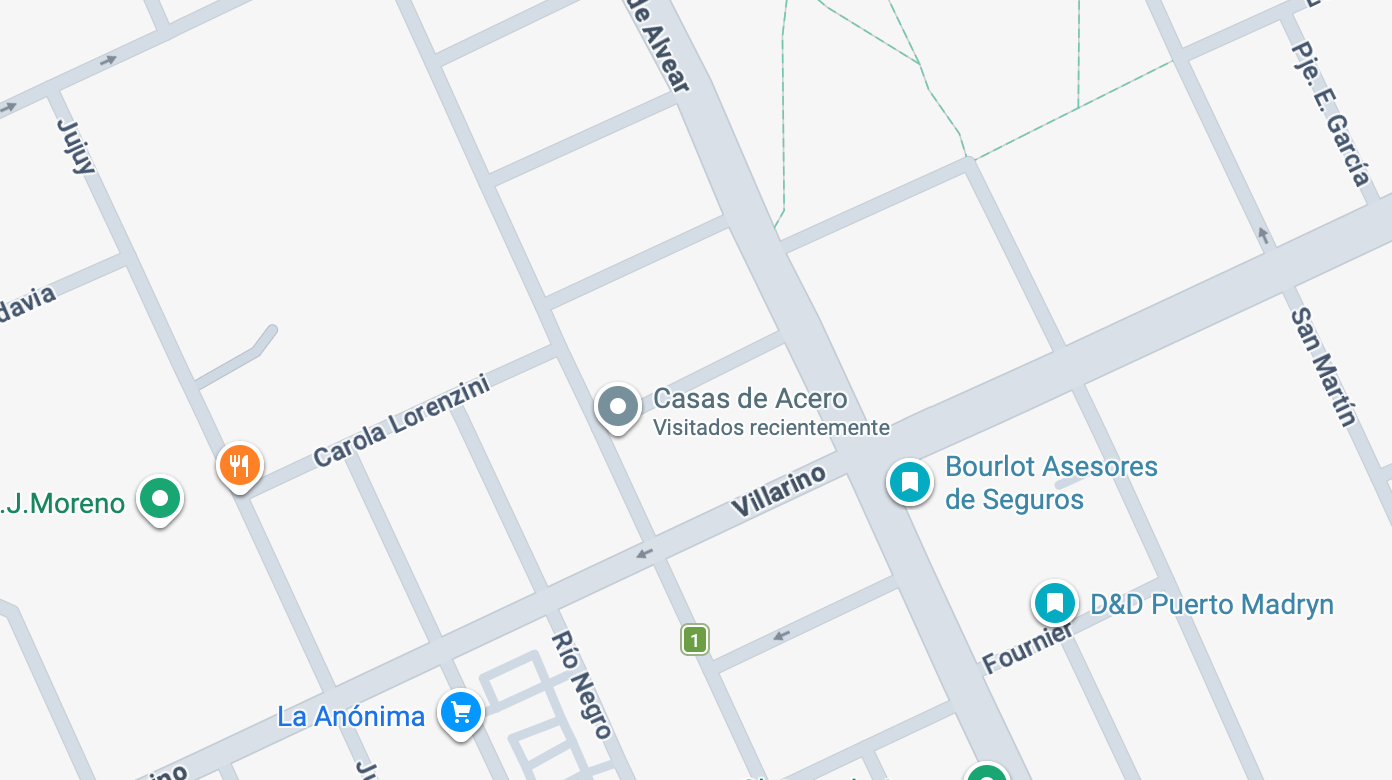Select the Bourlot Asesores de Seguros pin
Screen dimensions: 1392x780
point(909,482)
